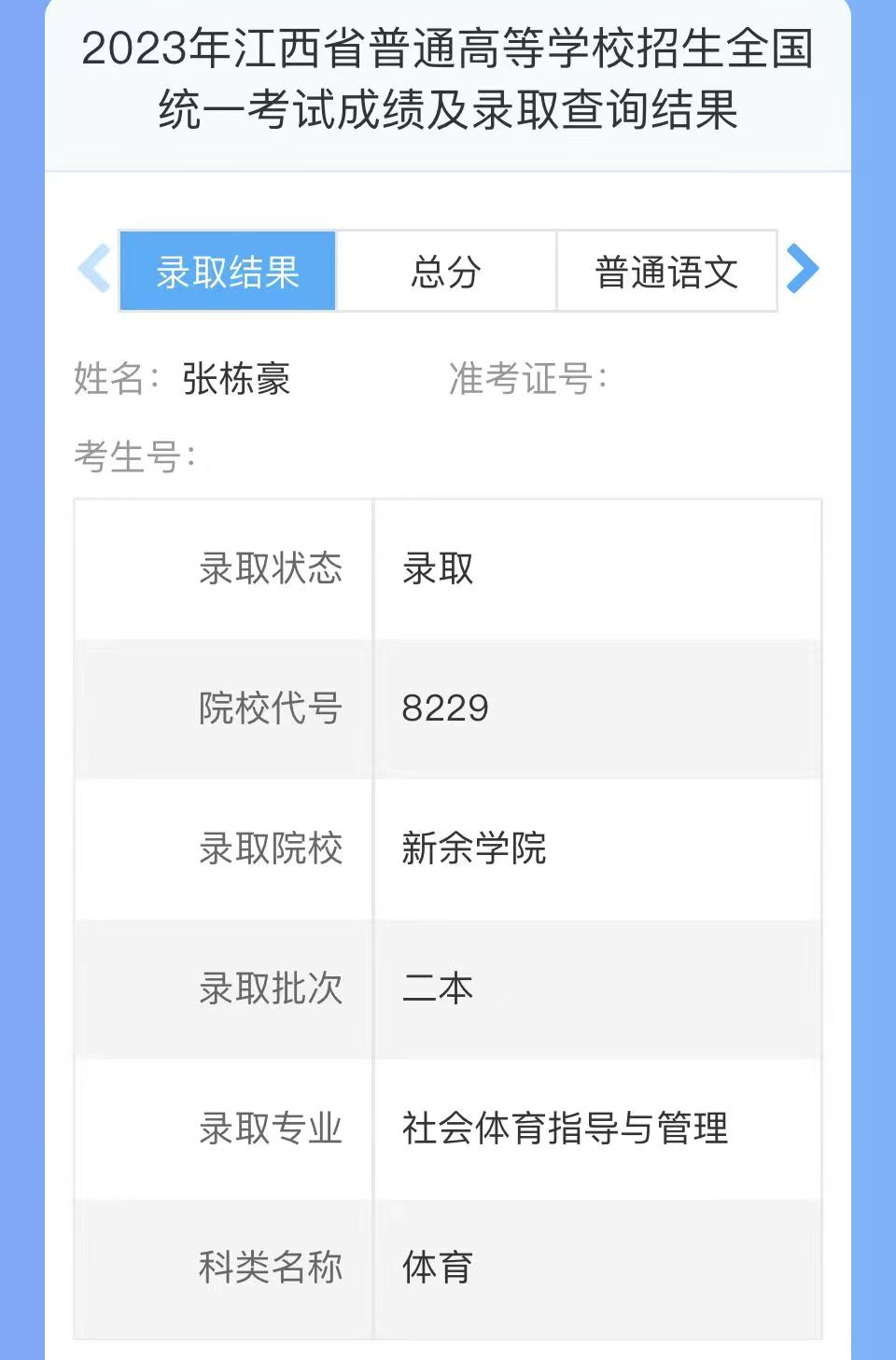Tap the left arrow to show previous tabs
The height and width of the screenshot is (1360, 896).
click(94, 269)
